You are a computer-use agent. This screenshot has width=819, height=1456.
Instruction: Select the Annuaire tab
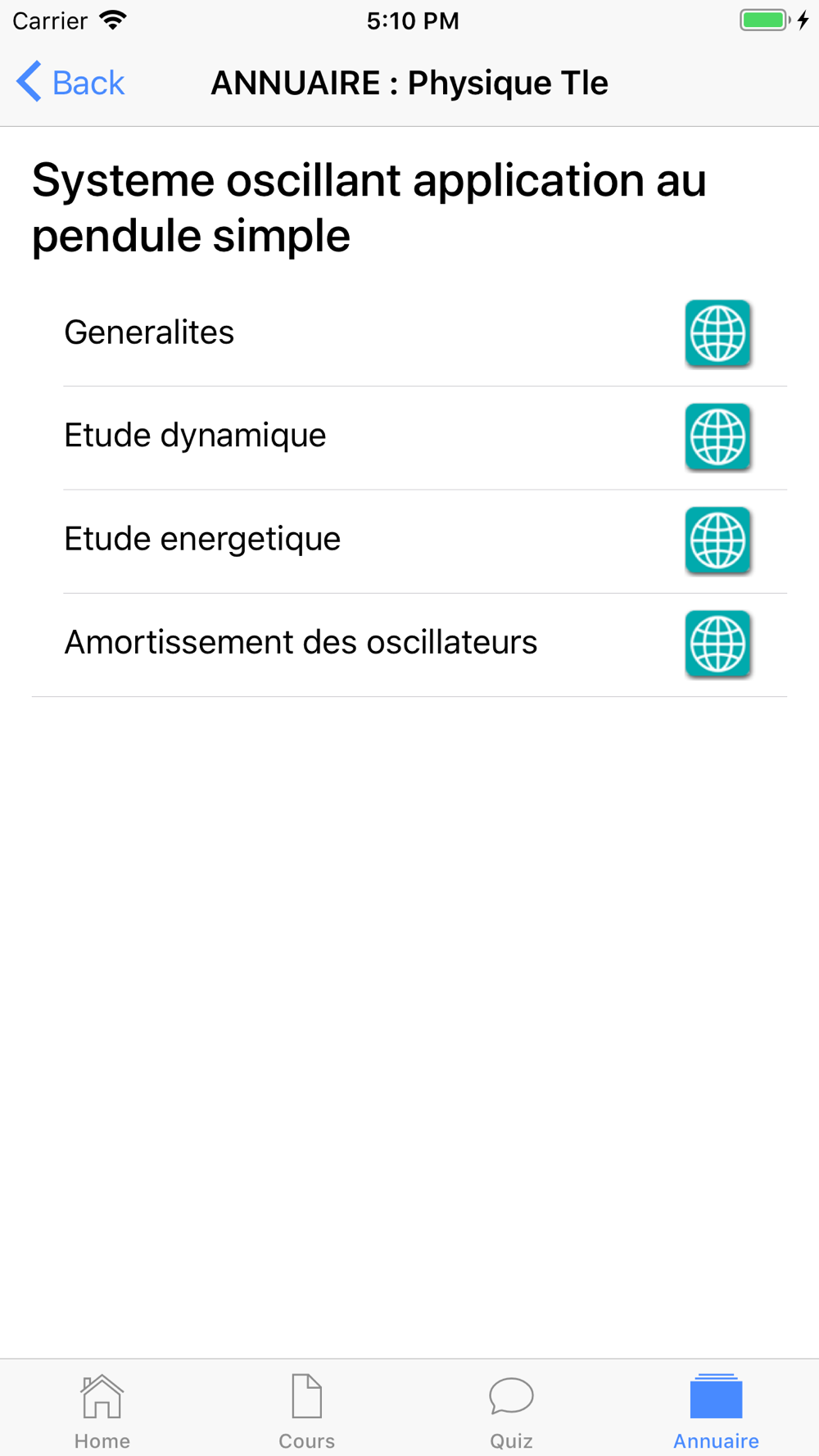click(716, 1410)
